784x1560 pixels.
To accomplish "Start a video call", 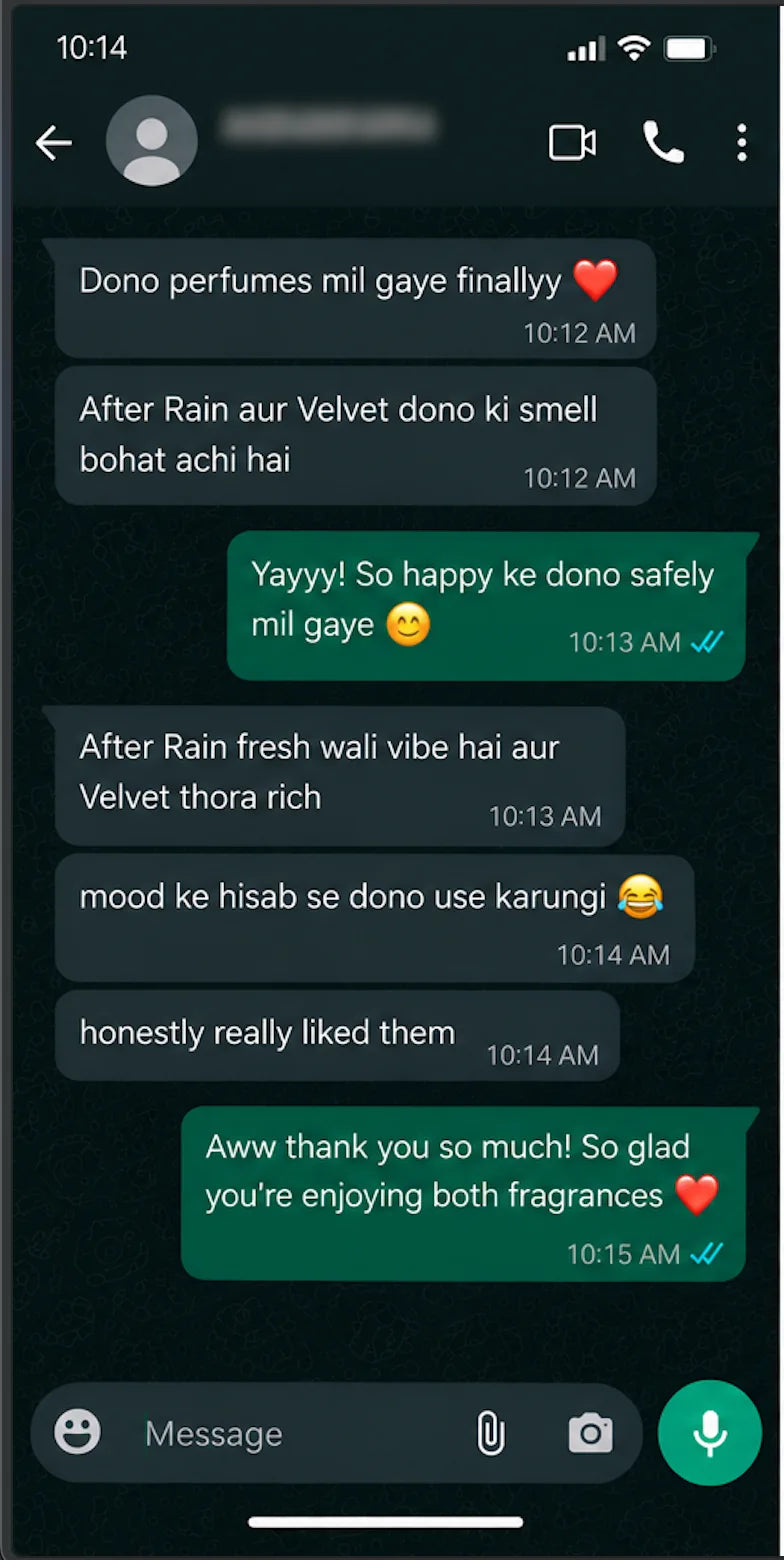I will (x=572, y=142).
